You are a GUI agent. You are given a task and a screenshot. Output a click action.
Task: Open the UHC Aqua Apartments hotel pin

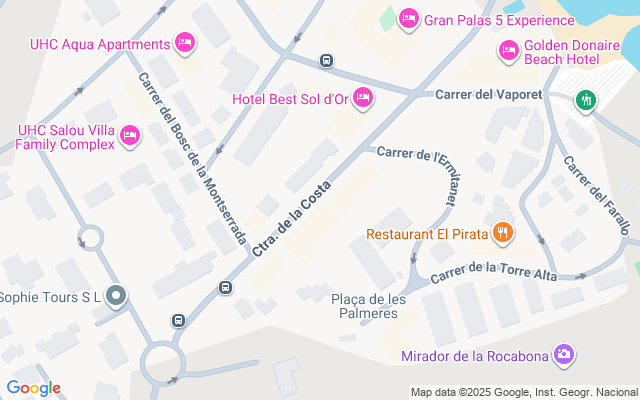pyautogui.click(x=185, y=43)
